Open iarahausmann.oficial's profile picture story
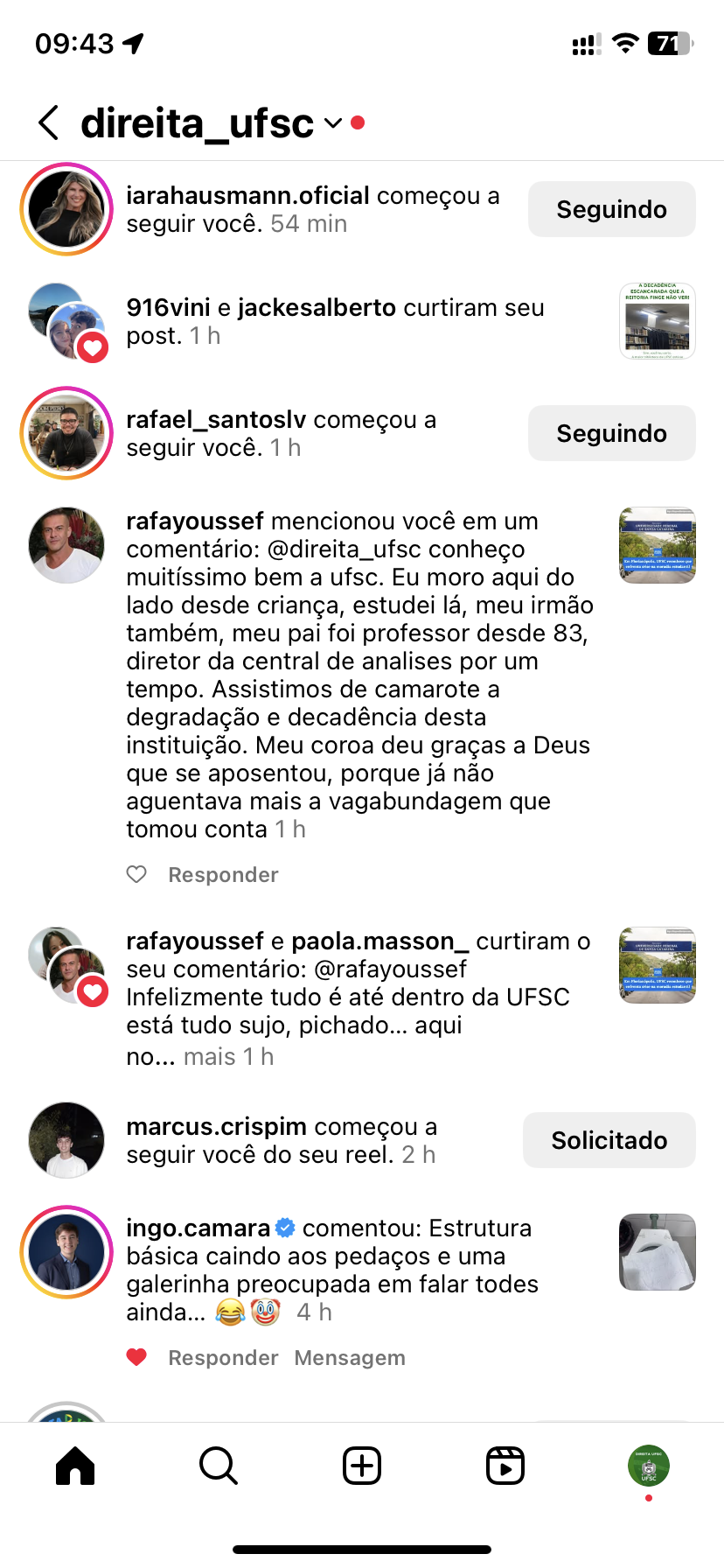Image resolution: width=724 pixels, height=1568 pixels. pos(66,209)
